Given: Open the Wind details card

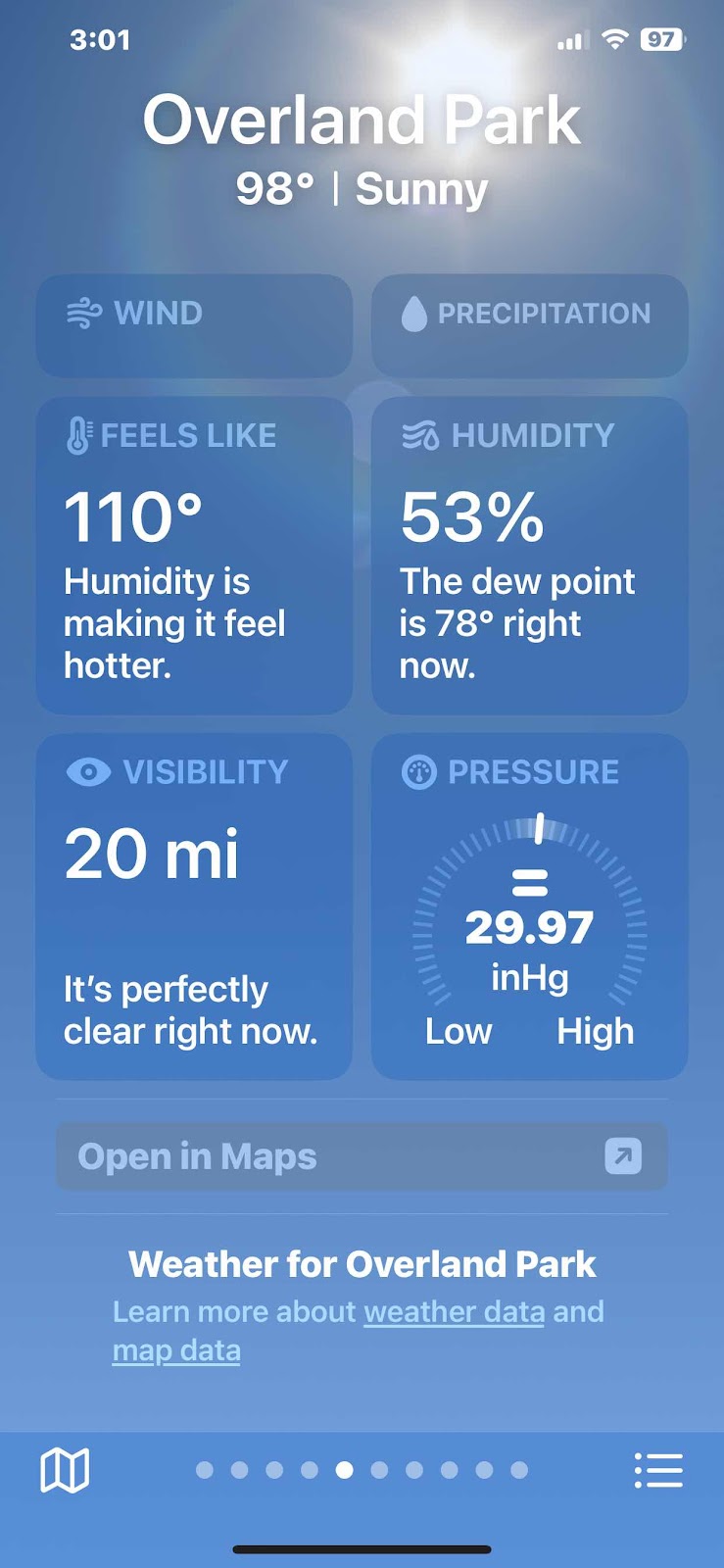Looking at the screenshot, I should (194, 325).
